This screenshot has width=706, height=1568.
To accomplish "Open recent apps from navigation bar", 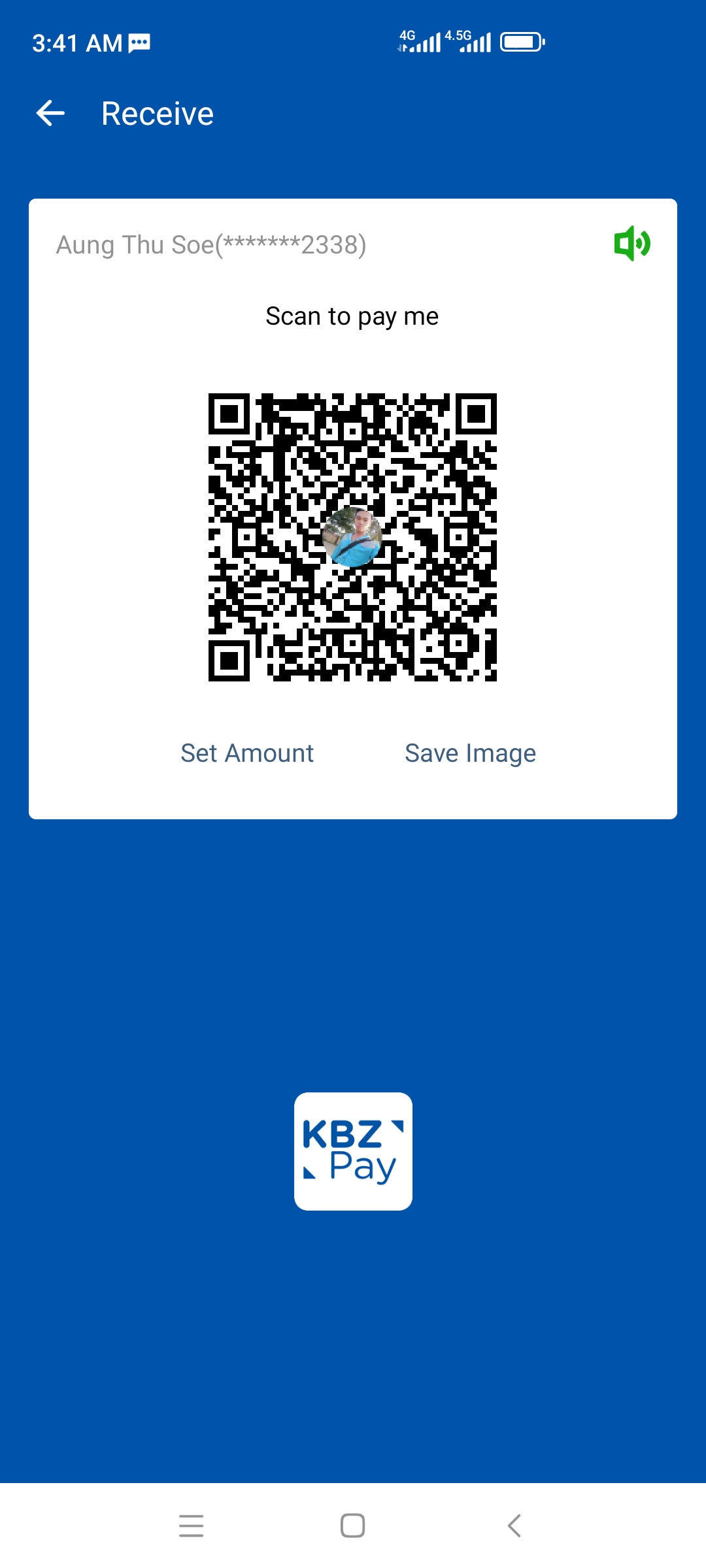I will click(x=191, y=1526).
